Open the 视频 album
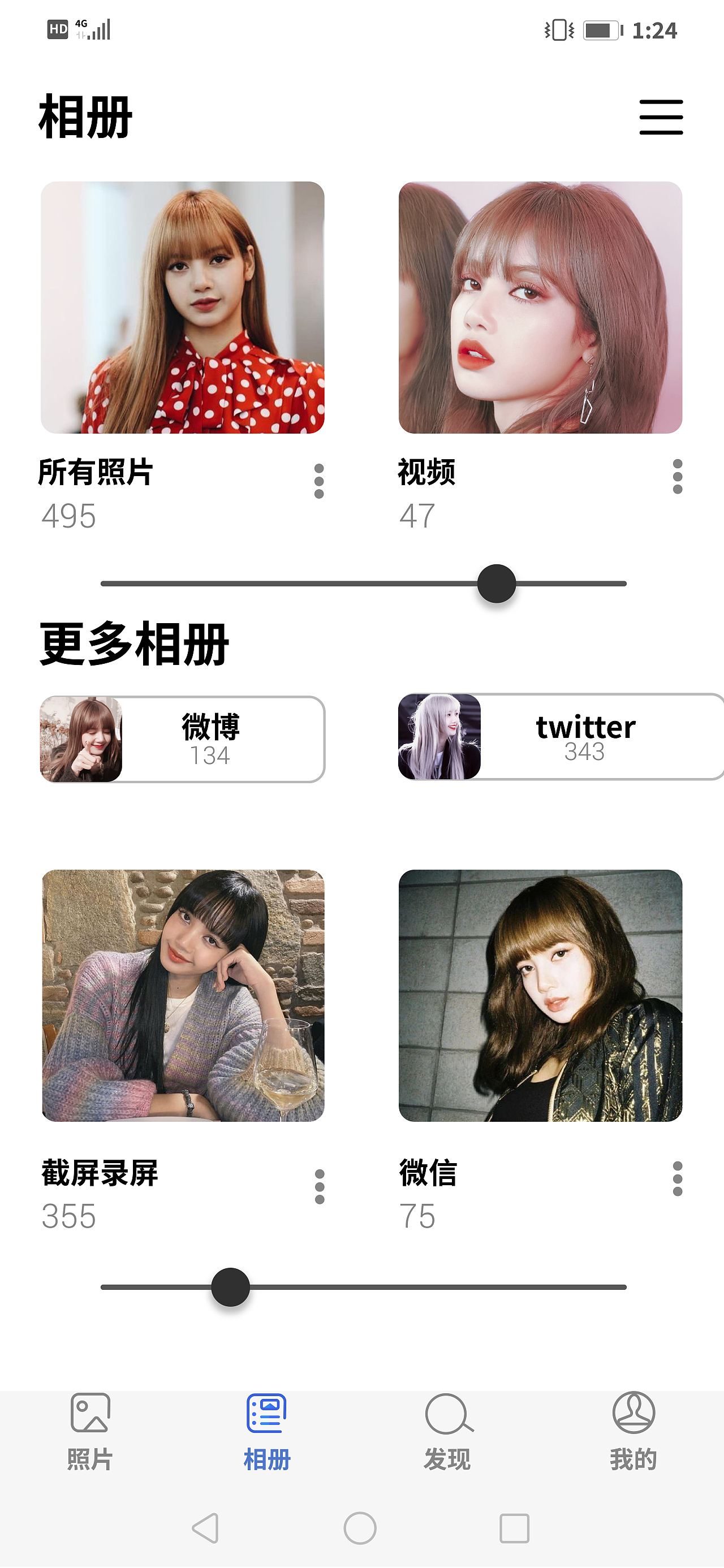The height and width of the screenshot is (1568, 724). pos(540,308)
